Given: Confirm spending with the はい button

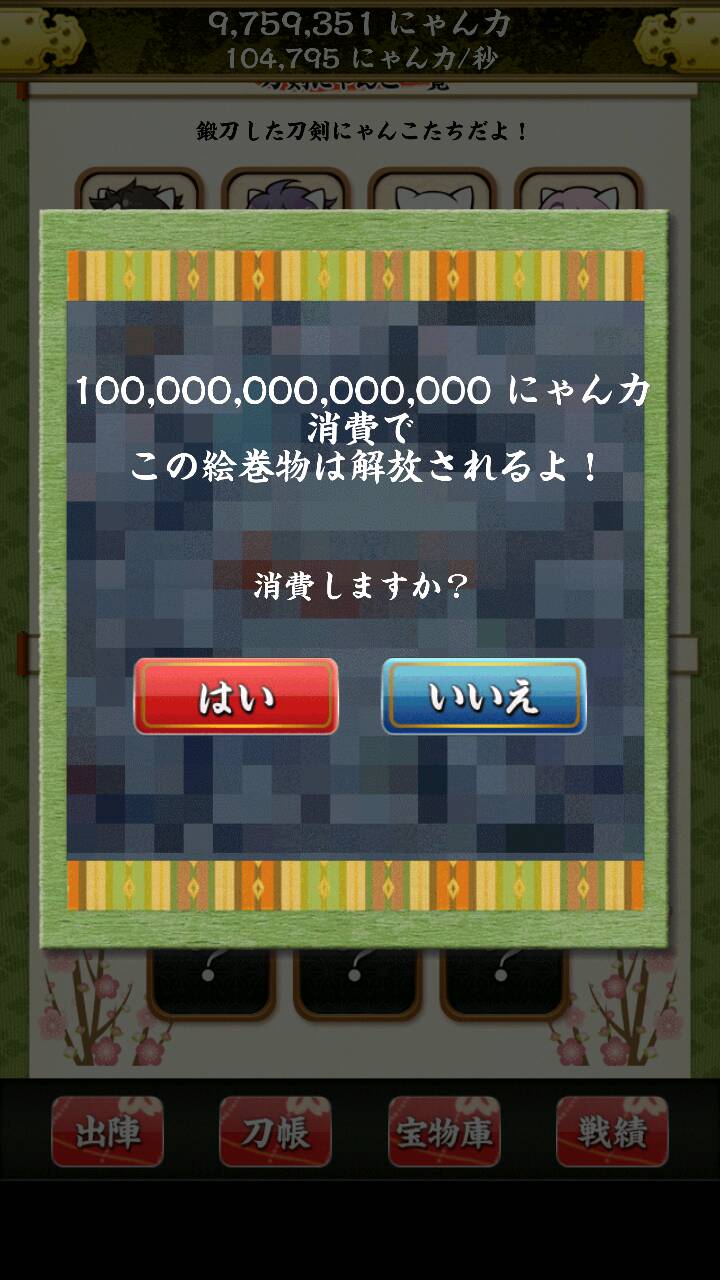Looking at the screenshot, I should (x=236, y=697).
